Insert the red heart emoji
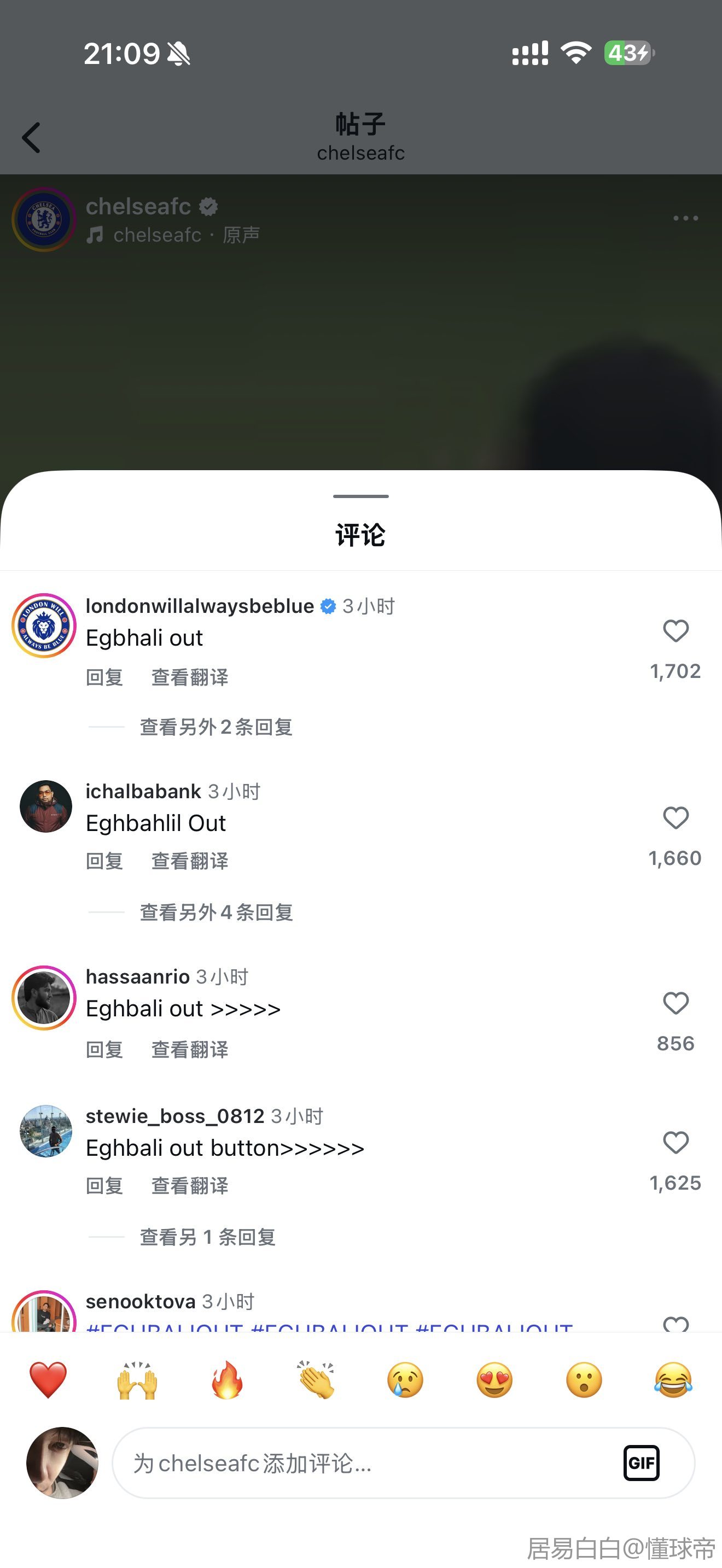This screenshot has height=1568, width=722. coord(48,1380)
